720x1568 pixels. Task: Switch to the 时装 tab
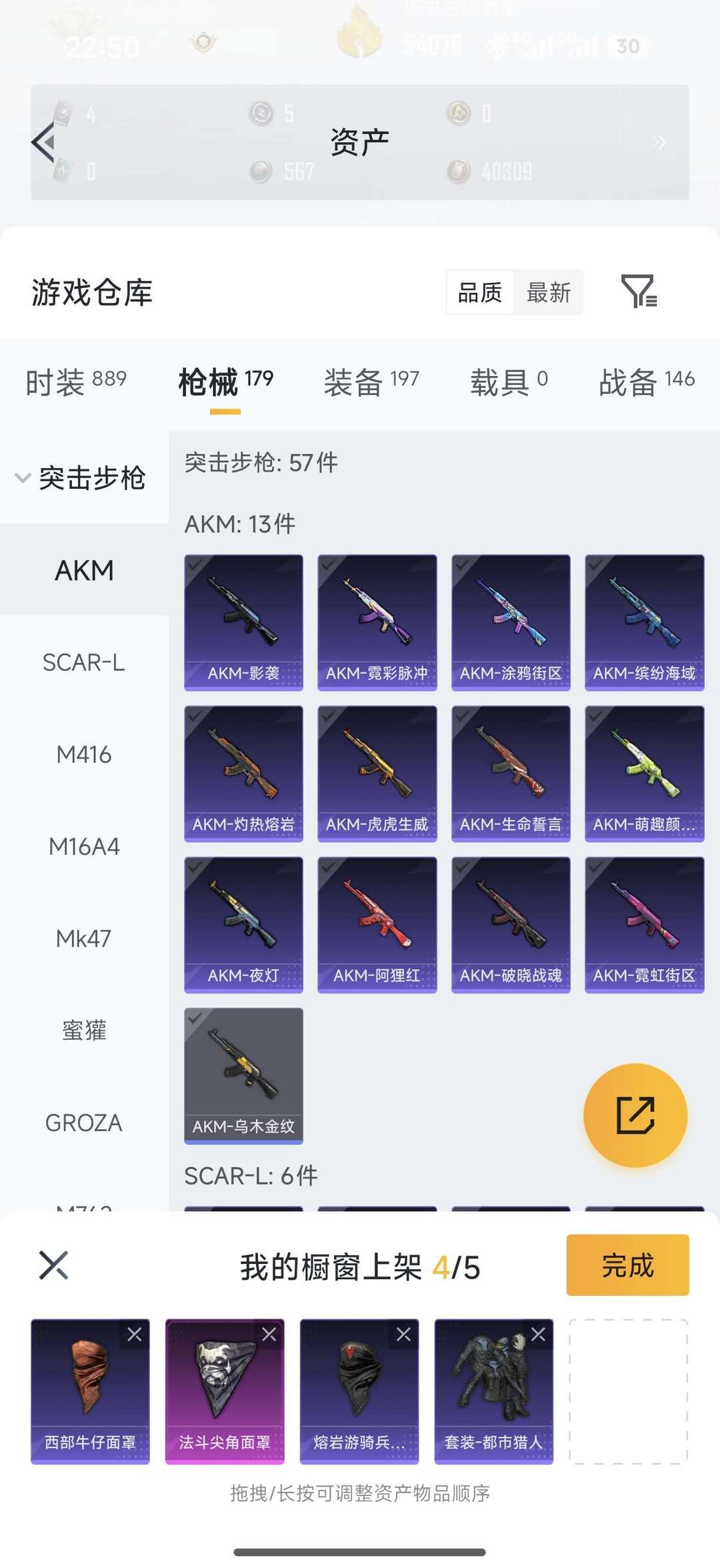tap(76, 382)
